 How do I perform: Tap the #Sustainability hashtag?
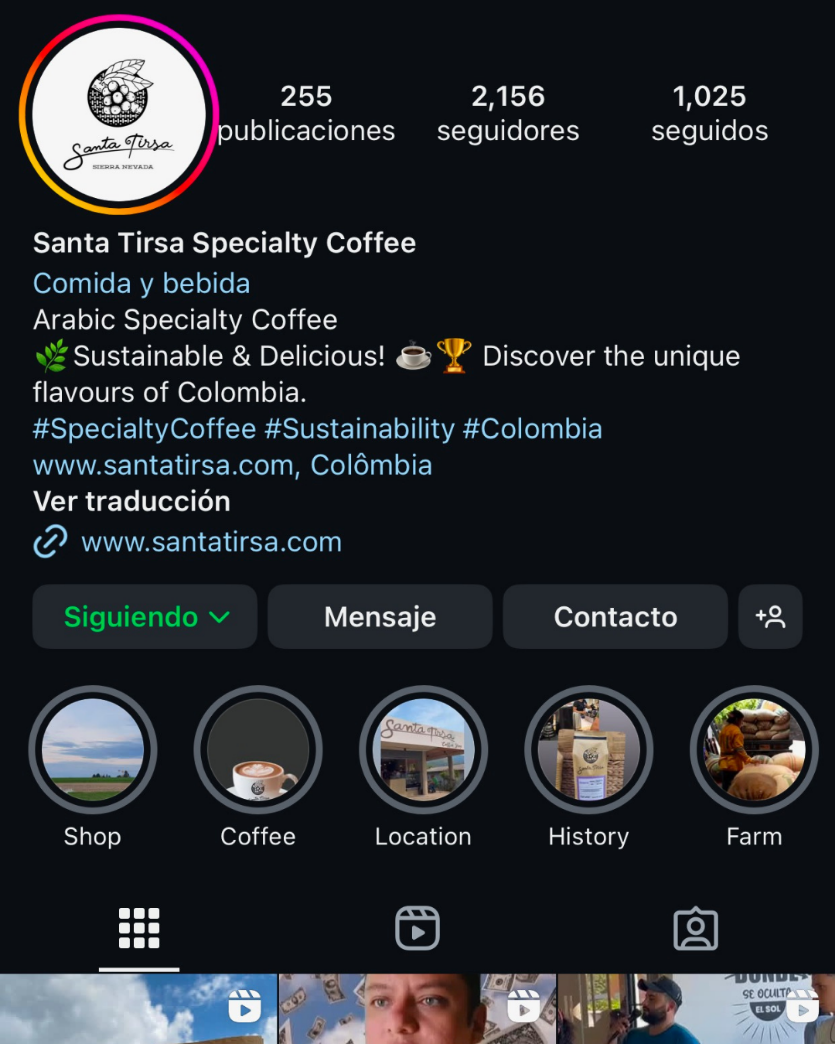click(x=359, y=429)
